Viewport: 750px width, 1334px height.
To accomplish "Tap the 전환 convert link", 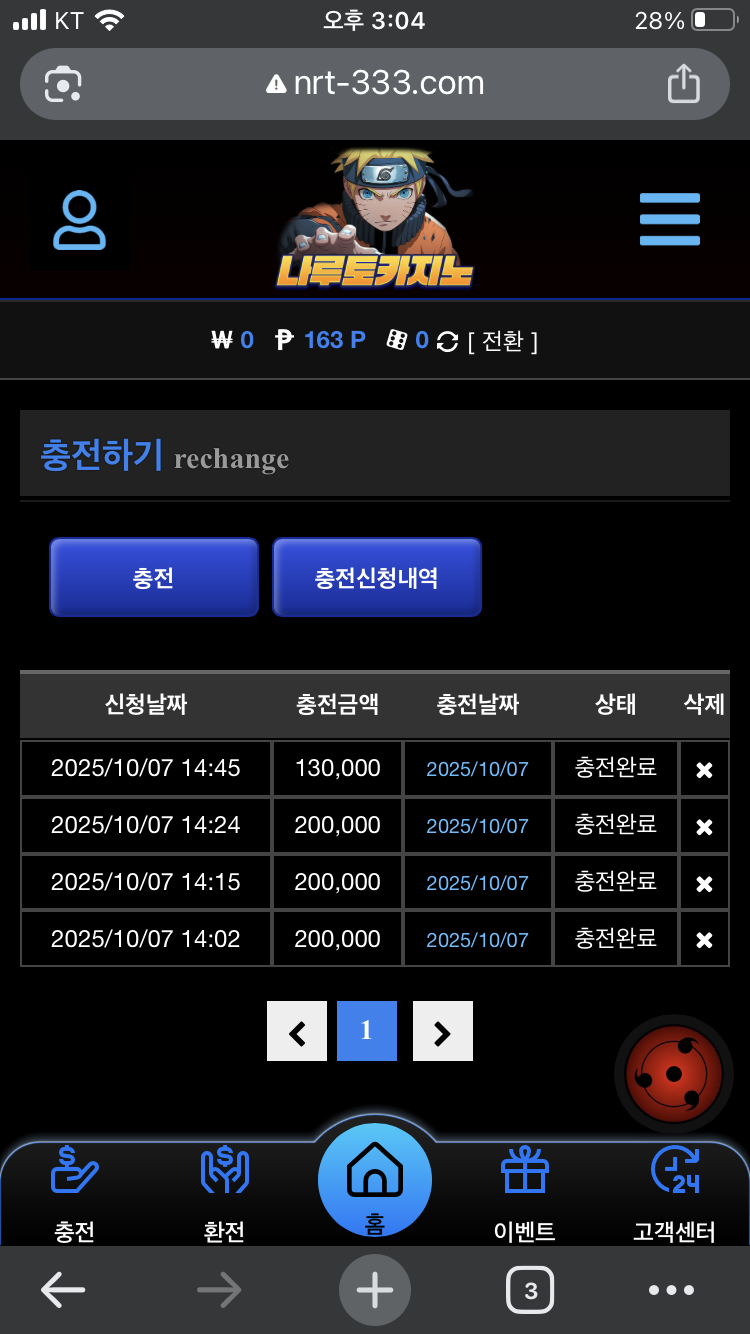I will pyautogui.click(x=502, y=342).
